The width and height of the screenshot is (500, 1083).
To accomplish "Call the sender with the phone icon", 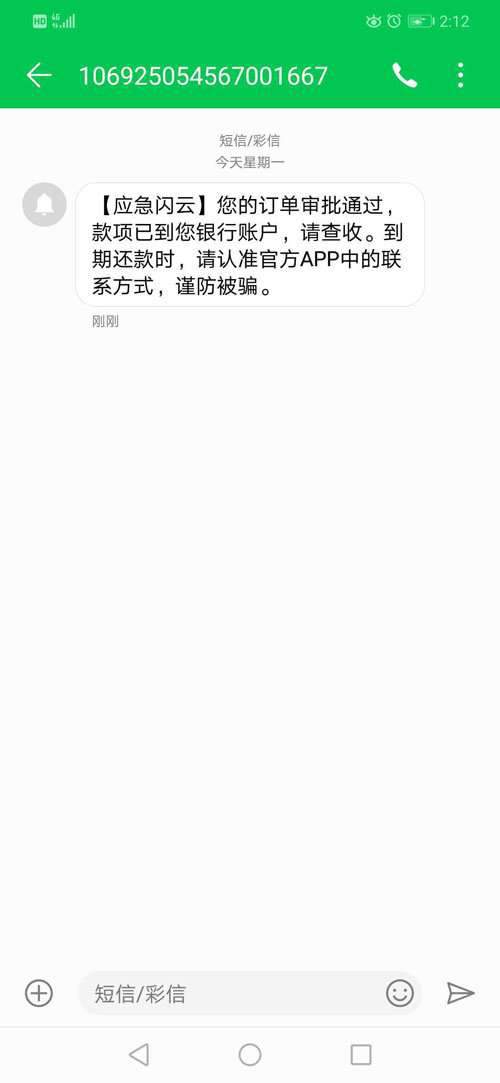I will coord(405,75).
